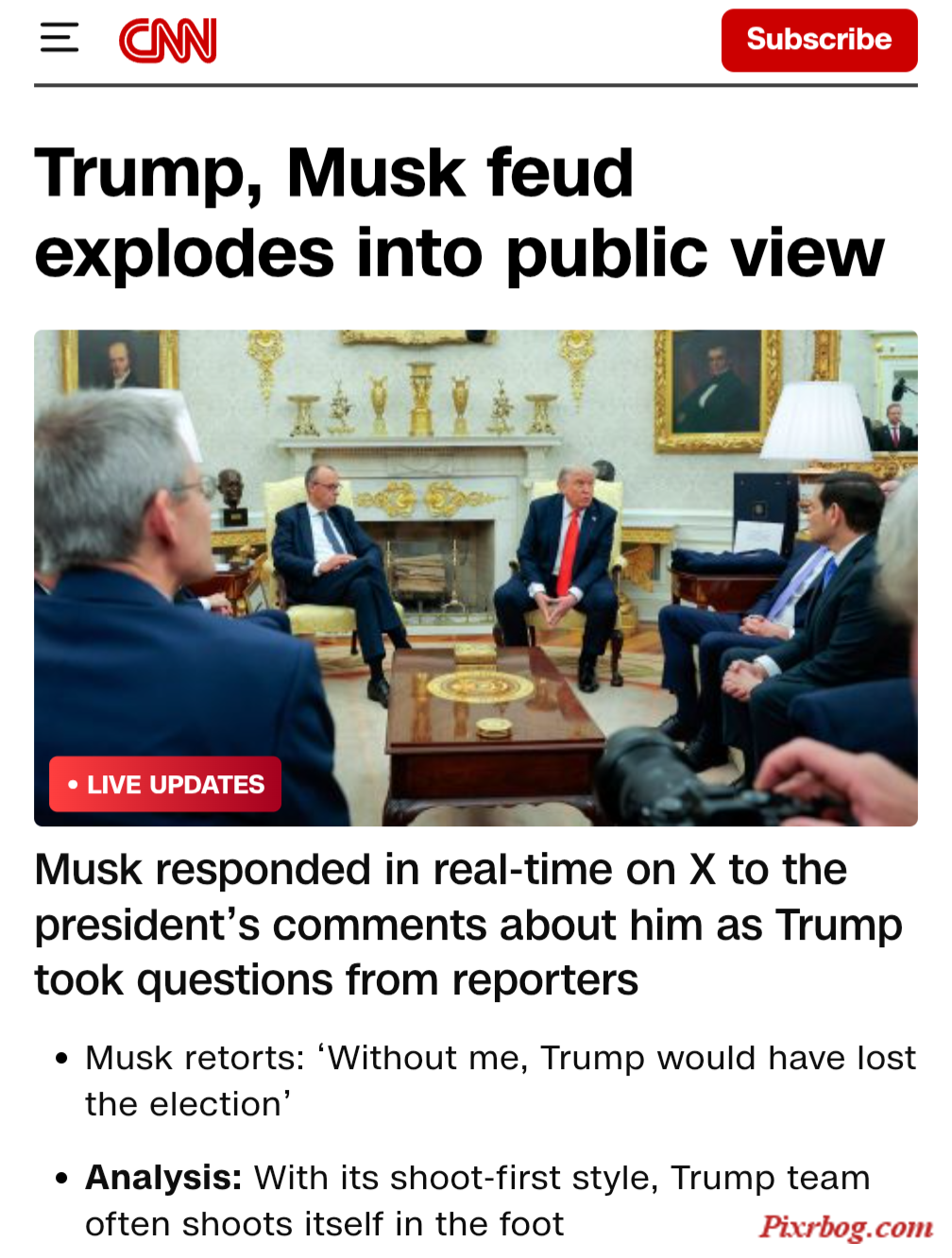Open the Oval Office live updates photo
The image size is (952, 1258).
click(476, 577)
